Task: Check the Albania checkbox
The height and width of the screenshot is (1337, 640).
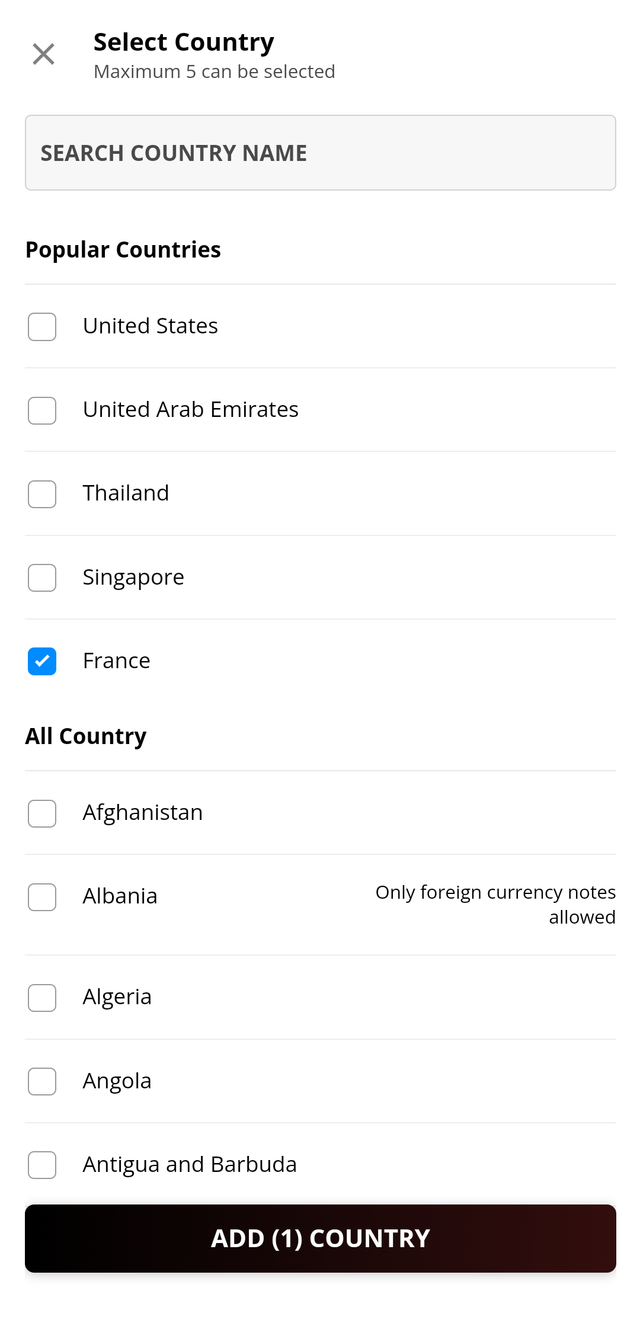Action: (x=42, y=897)
